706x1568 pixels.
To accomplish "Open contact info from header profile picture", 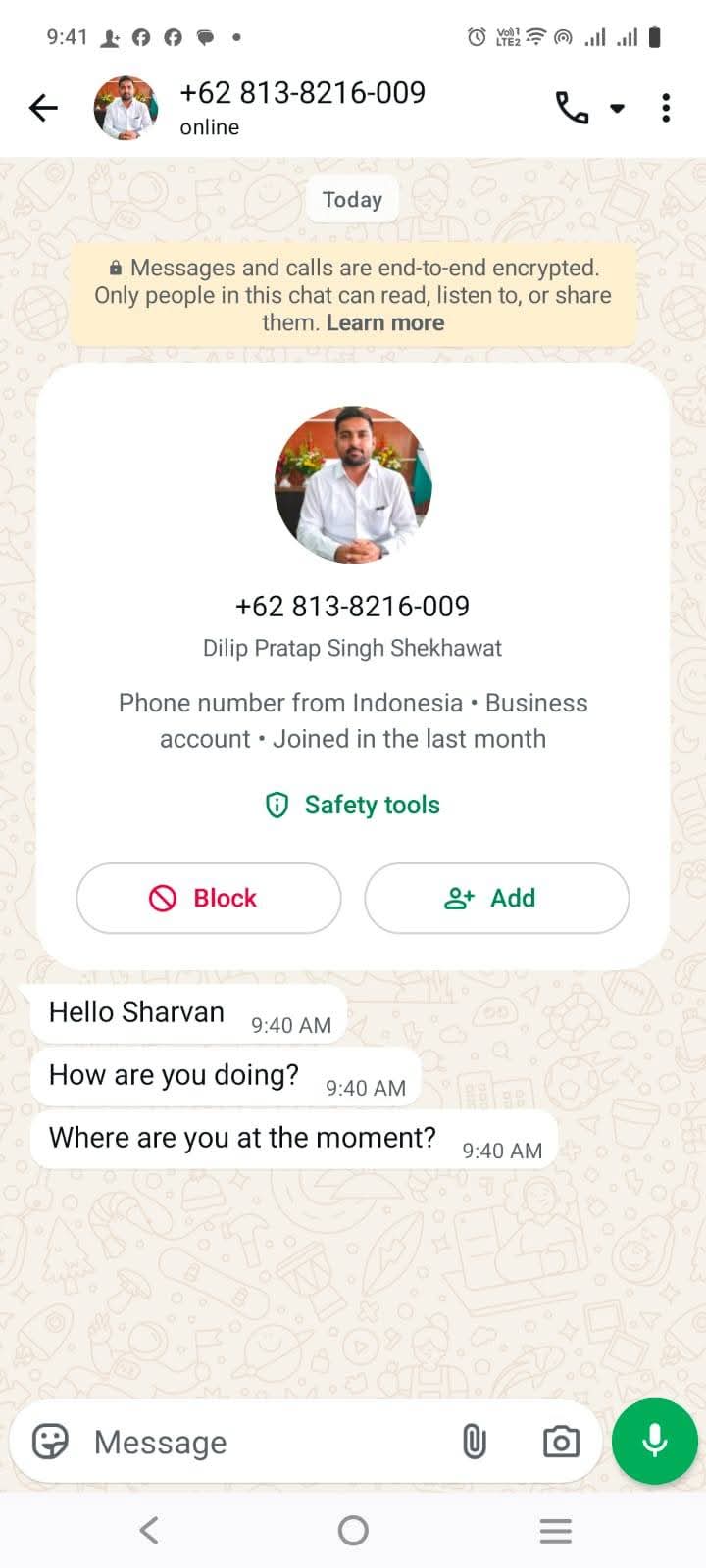I will point(126,108).
